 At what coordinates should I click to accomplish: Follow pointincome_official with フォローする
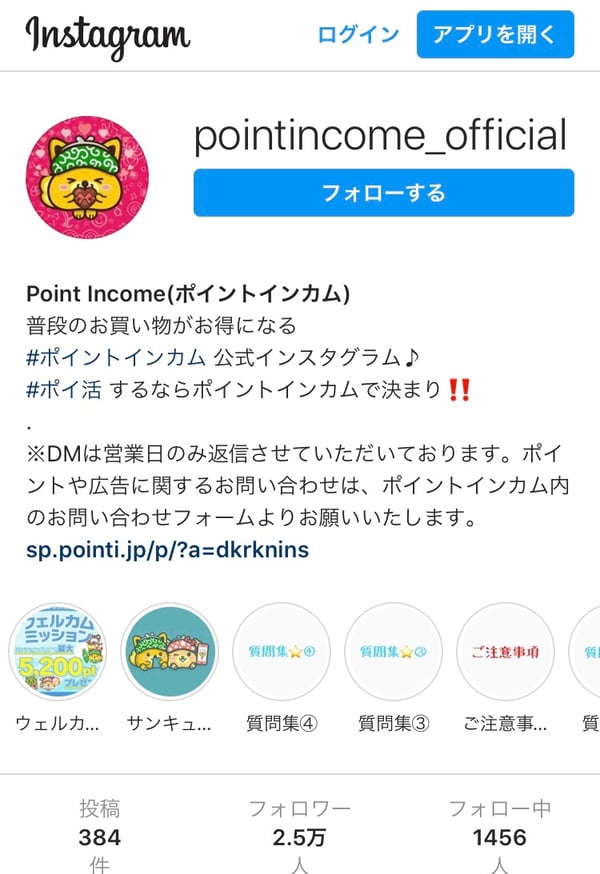click(383, 193)
